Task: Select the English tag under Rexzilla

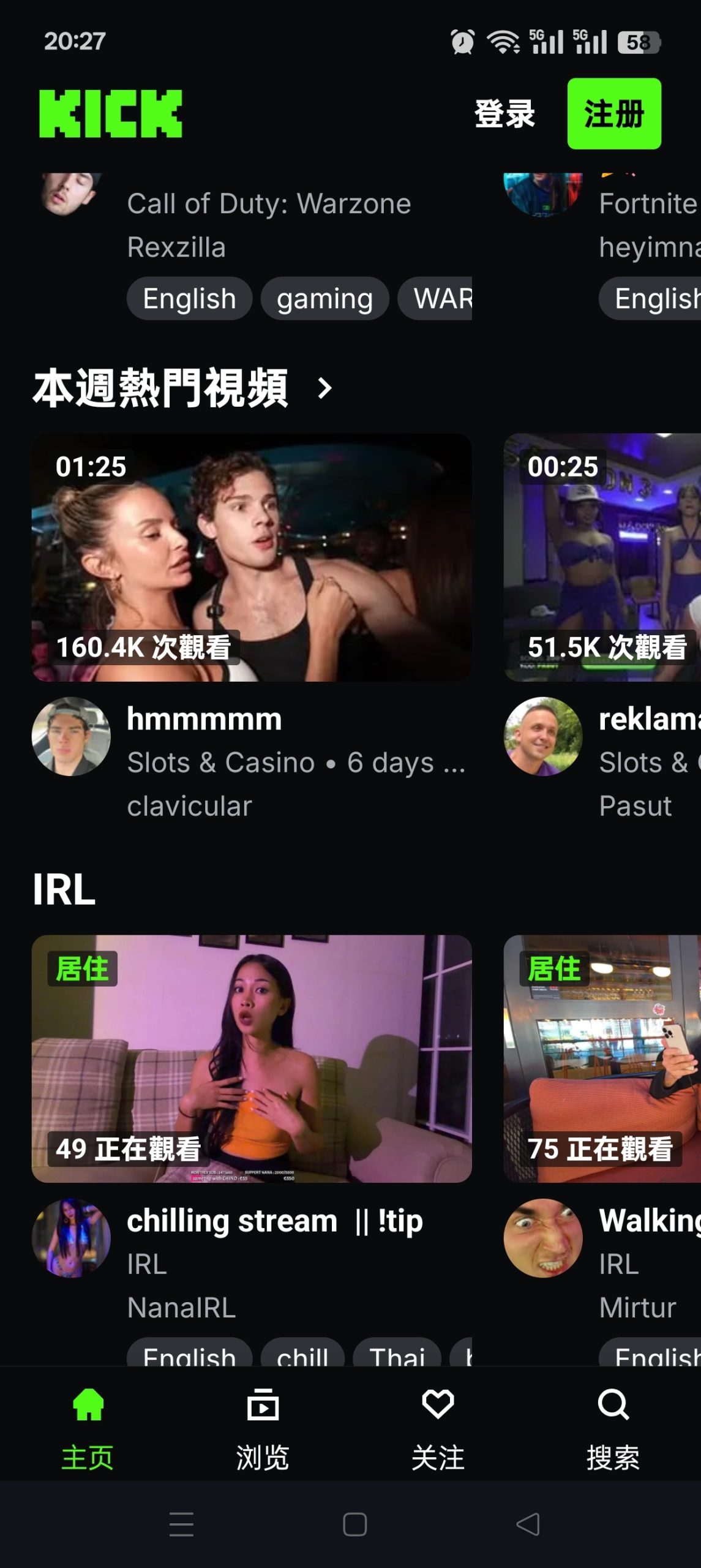Action: 189,299
